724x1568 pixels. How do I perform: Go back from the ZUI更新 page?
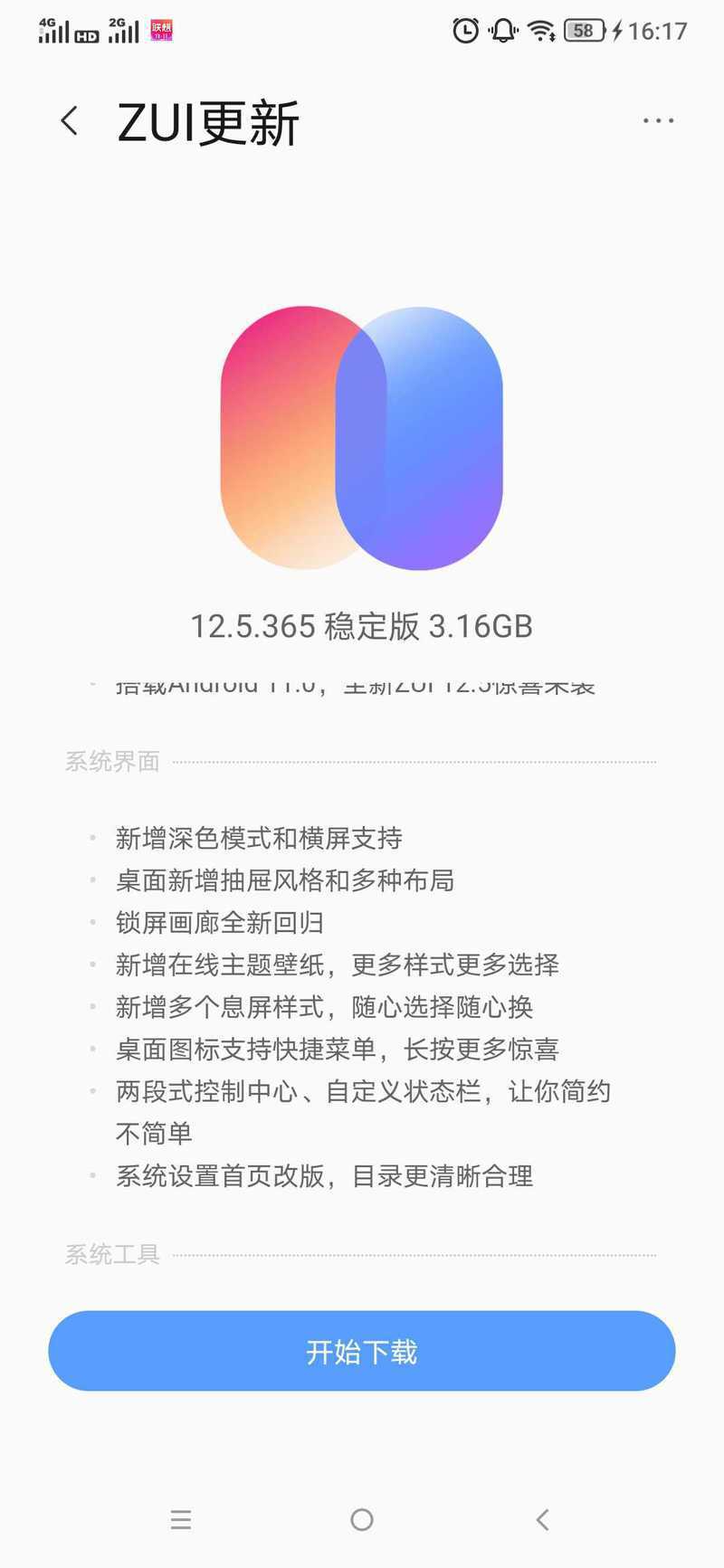[x=70, y=121]
